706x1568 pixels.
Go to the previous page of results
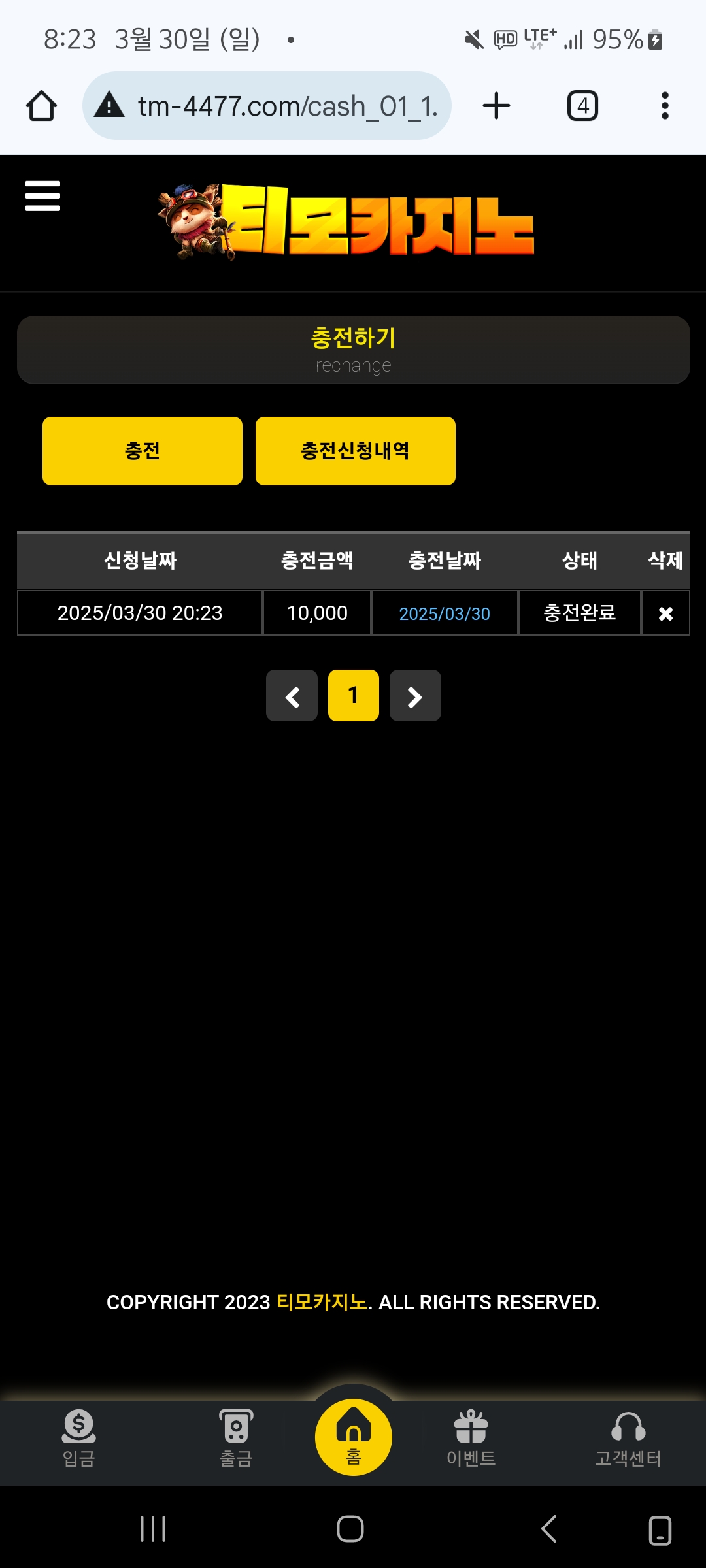(292, 696)
